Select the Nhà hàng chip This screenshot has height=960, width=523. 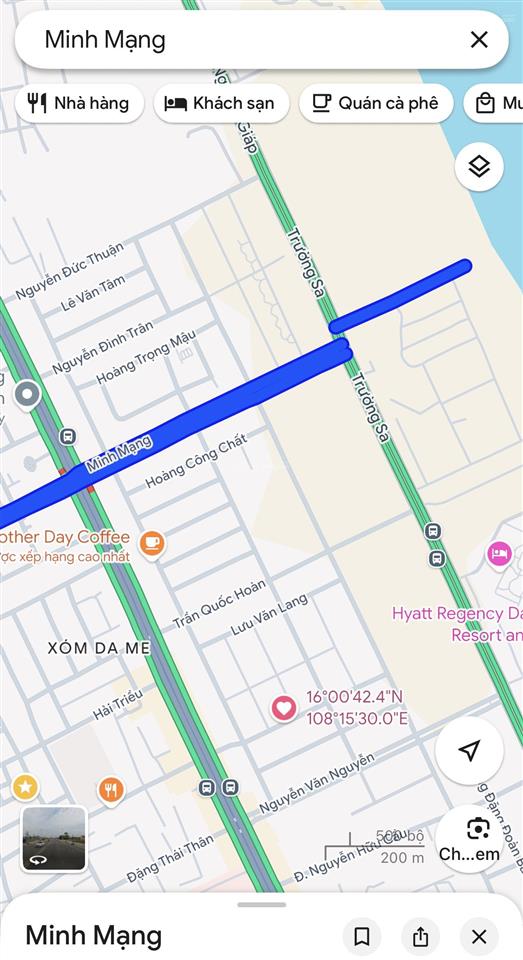click(x=79, y=103)
